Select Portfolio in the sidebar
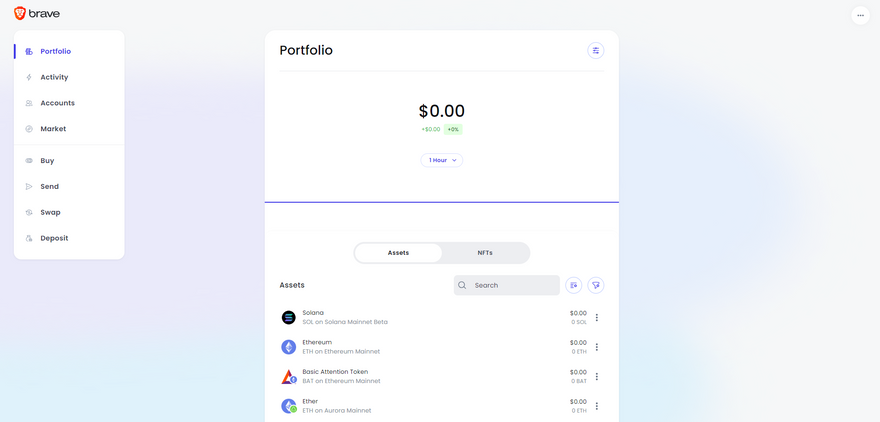 coord(55,51)
